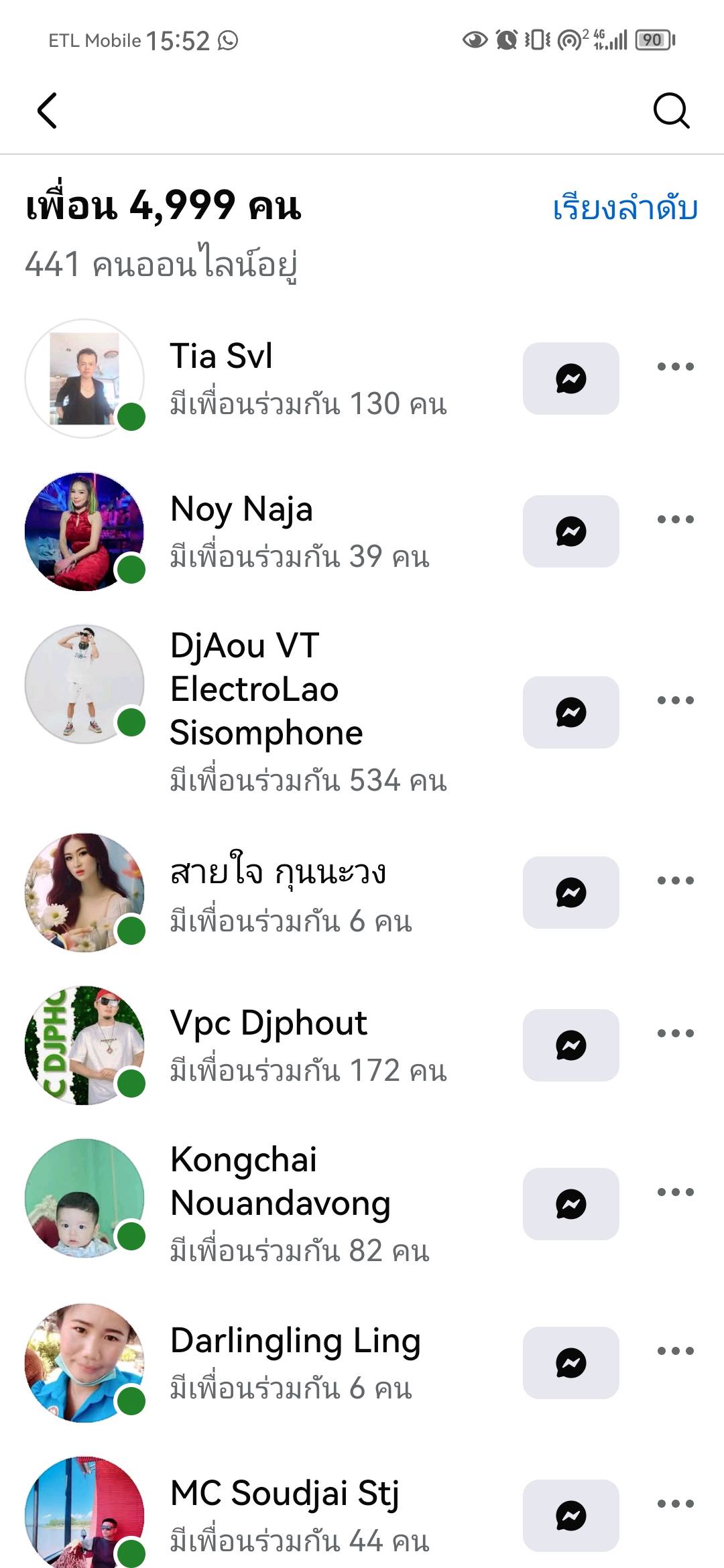View Kongchai Nouandavong's profile
The height and width of the screenshot is (1568, 724).
(280, 1181)
